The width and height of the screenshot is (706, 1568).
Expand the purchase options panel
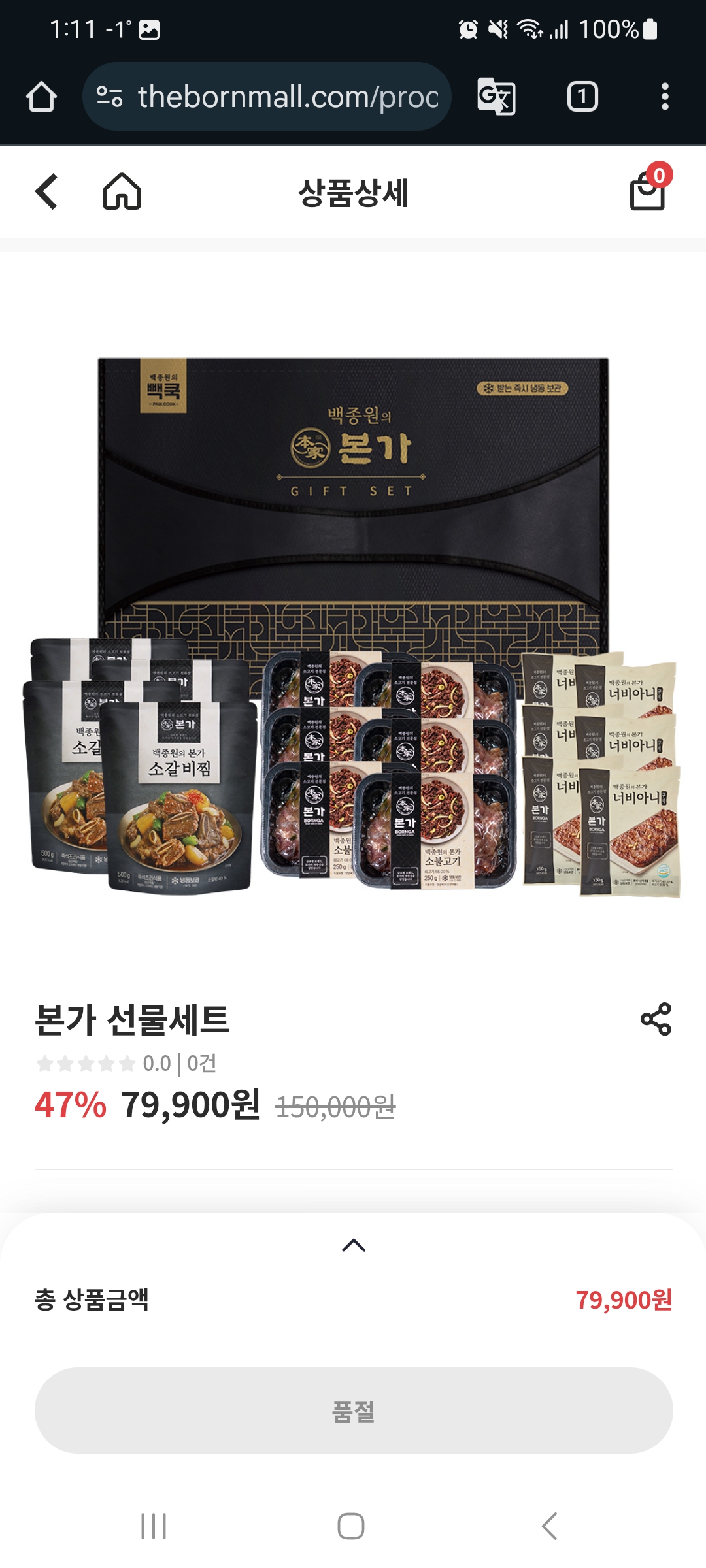click(354, 1245)
